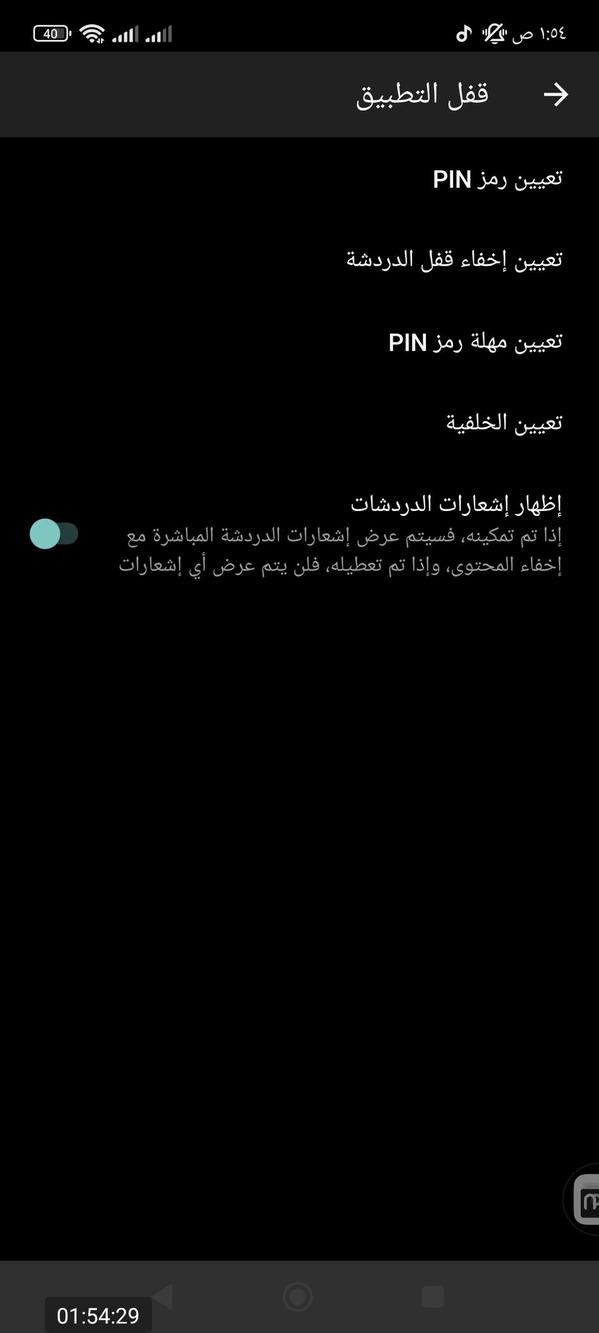This screenshot has width=599, height=1333.
Task: Open recent apps from navigation bar
Action: (432, 1296)
